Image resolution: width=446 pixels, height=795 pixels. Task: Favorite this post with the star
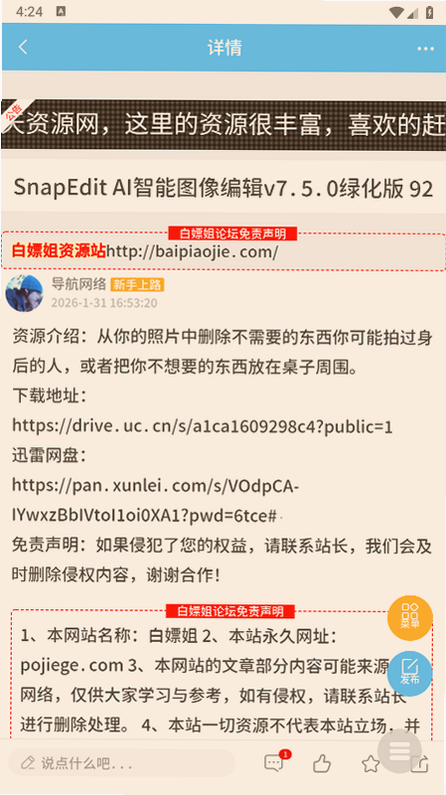370,764
